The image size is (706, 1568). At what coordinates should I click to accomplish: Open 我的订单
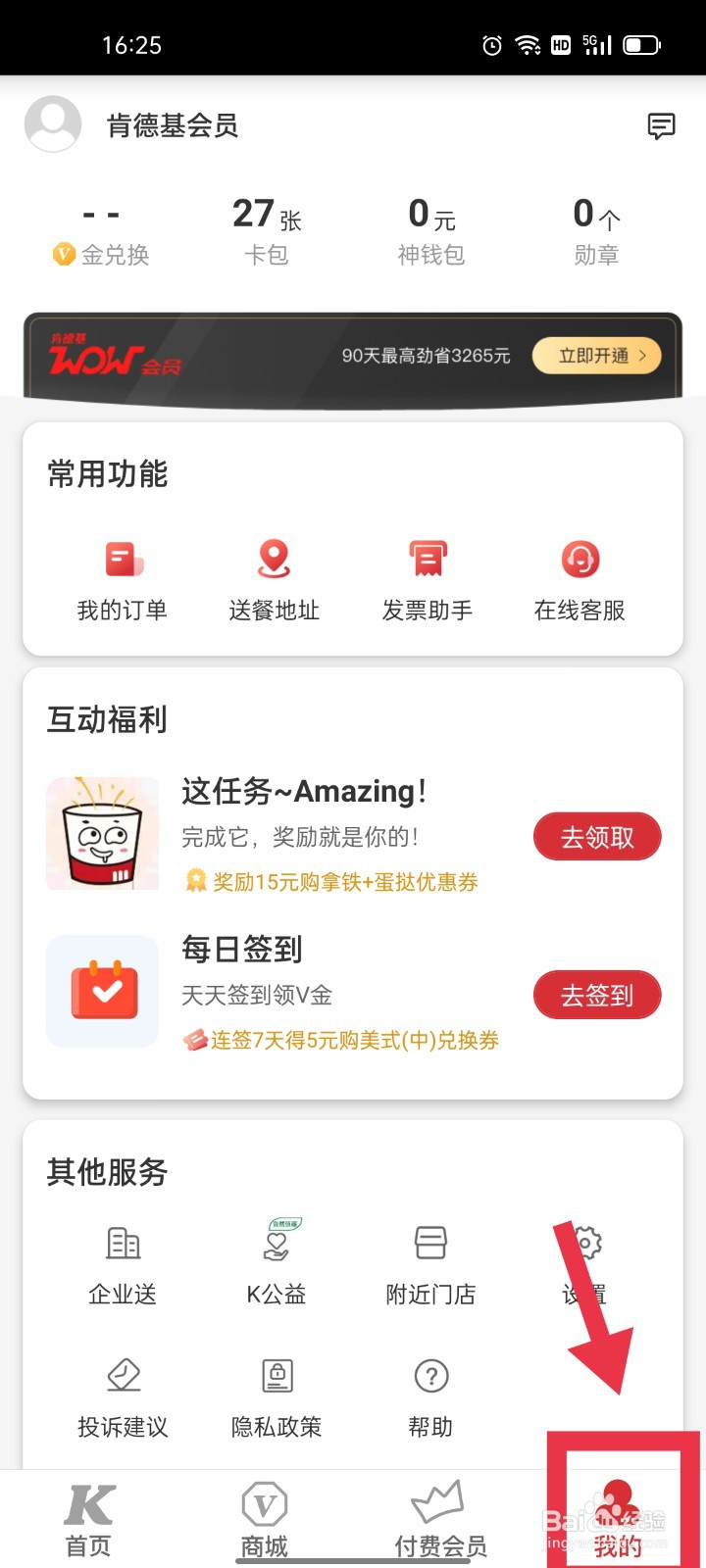point(123,580)
